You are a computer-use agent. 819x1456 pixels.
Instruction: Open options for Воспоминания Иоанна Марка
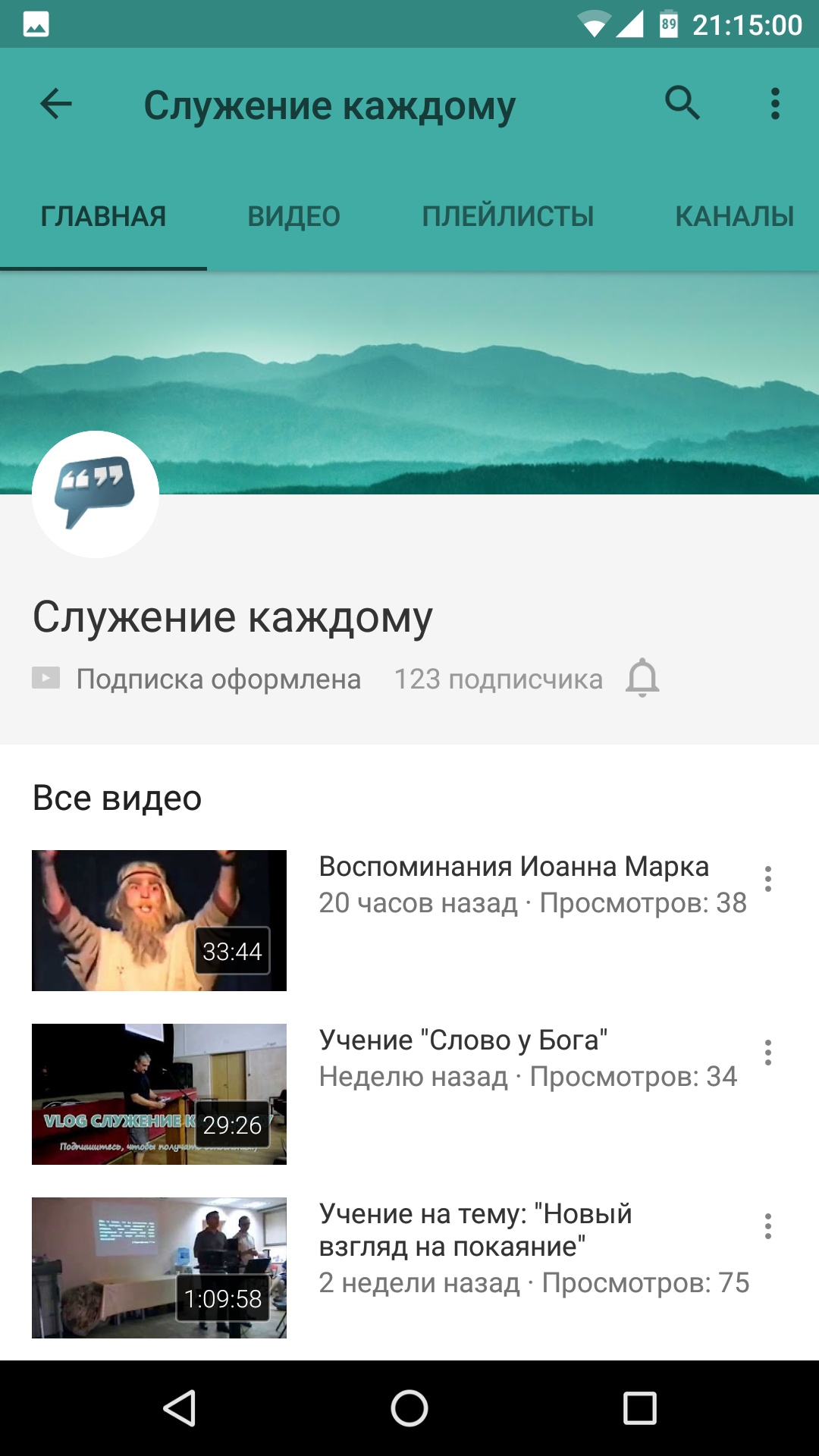click(x=767, y=879)
